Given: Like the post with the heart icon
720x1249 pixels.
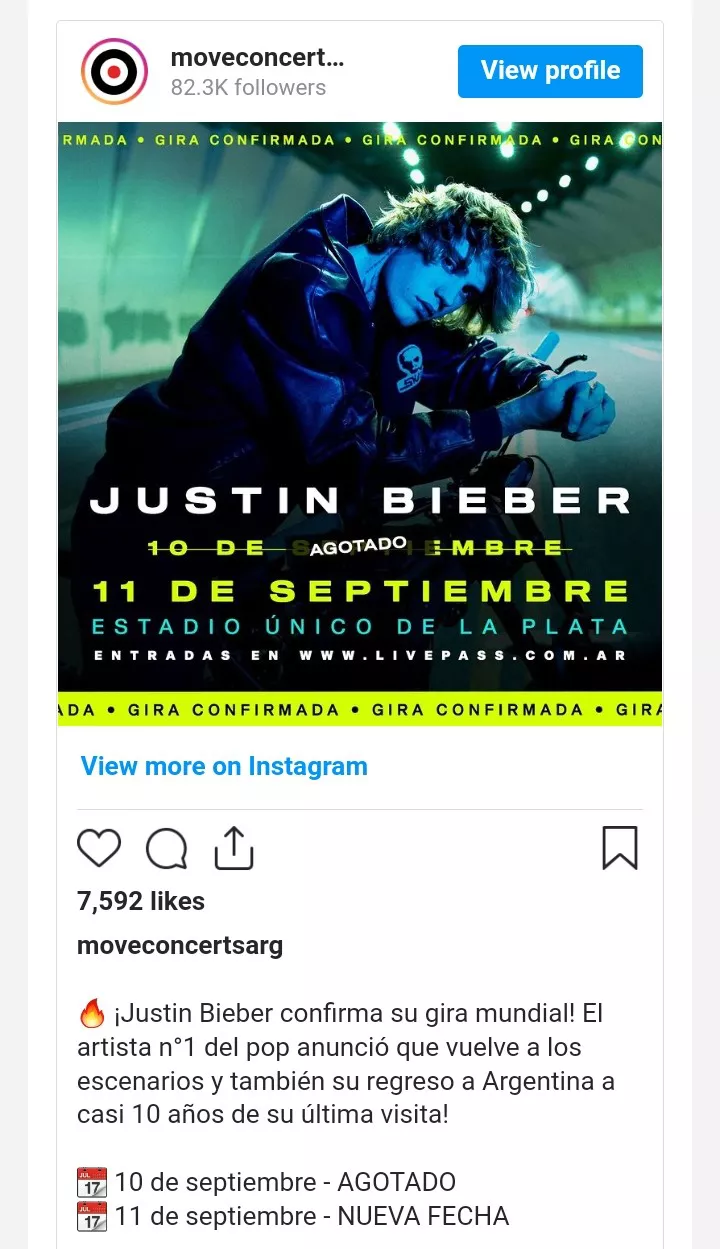Looking at the screenshot, I should point(99,849).
